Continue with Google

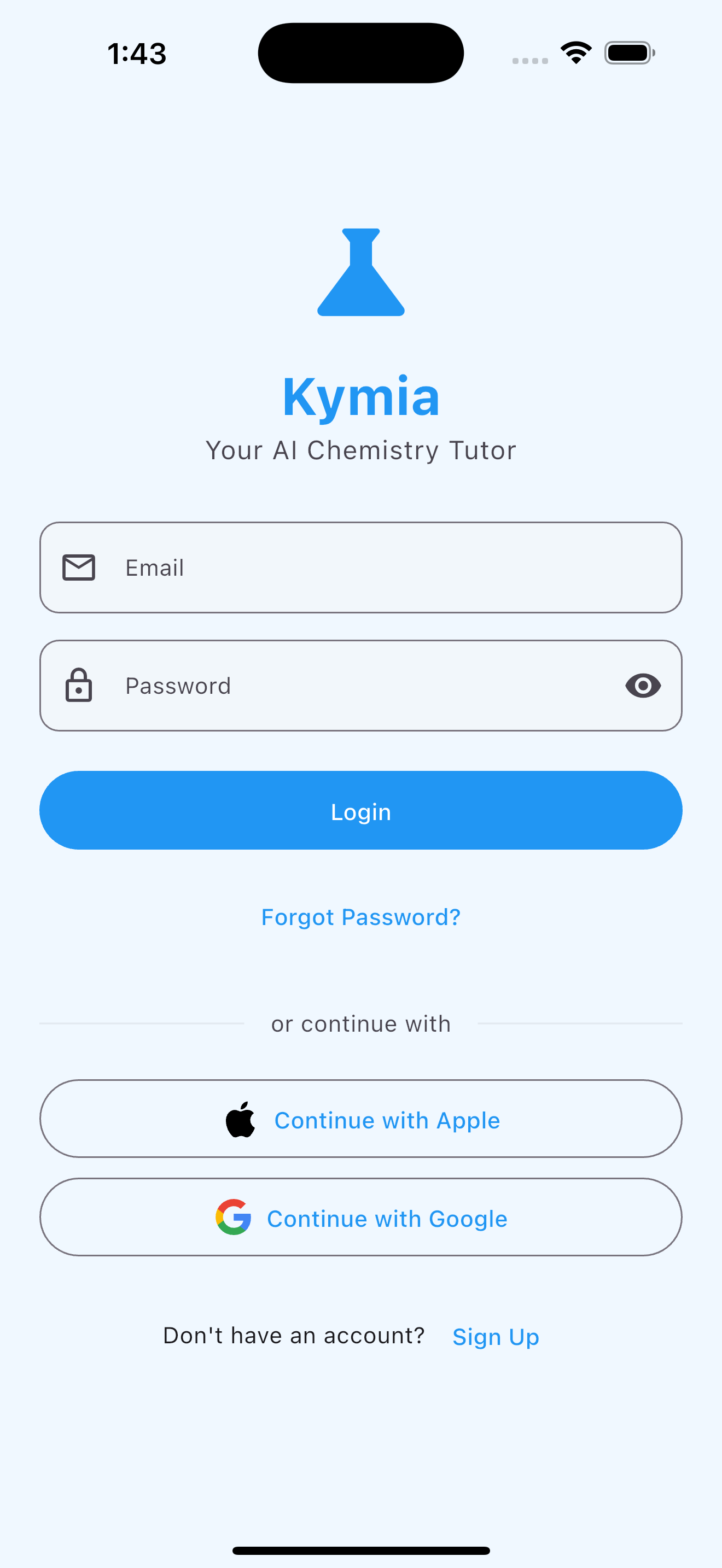pyautogui.click(x=360, y=1218)
